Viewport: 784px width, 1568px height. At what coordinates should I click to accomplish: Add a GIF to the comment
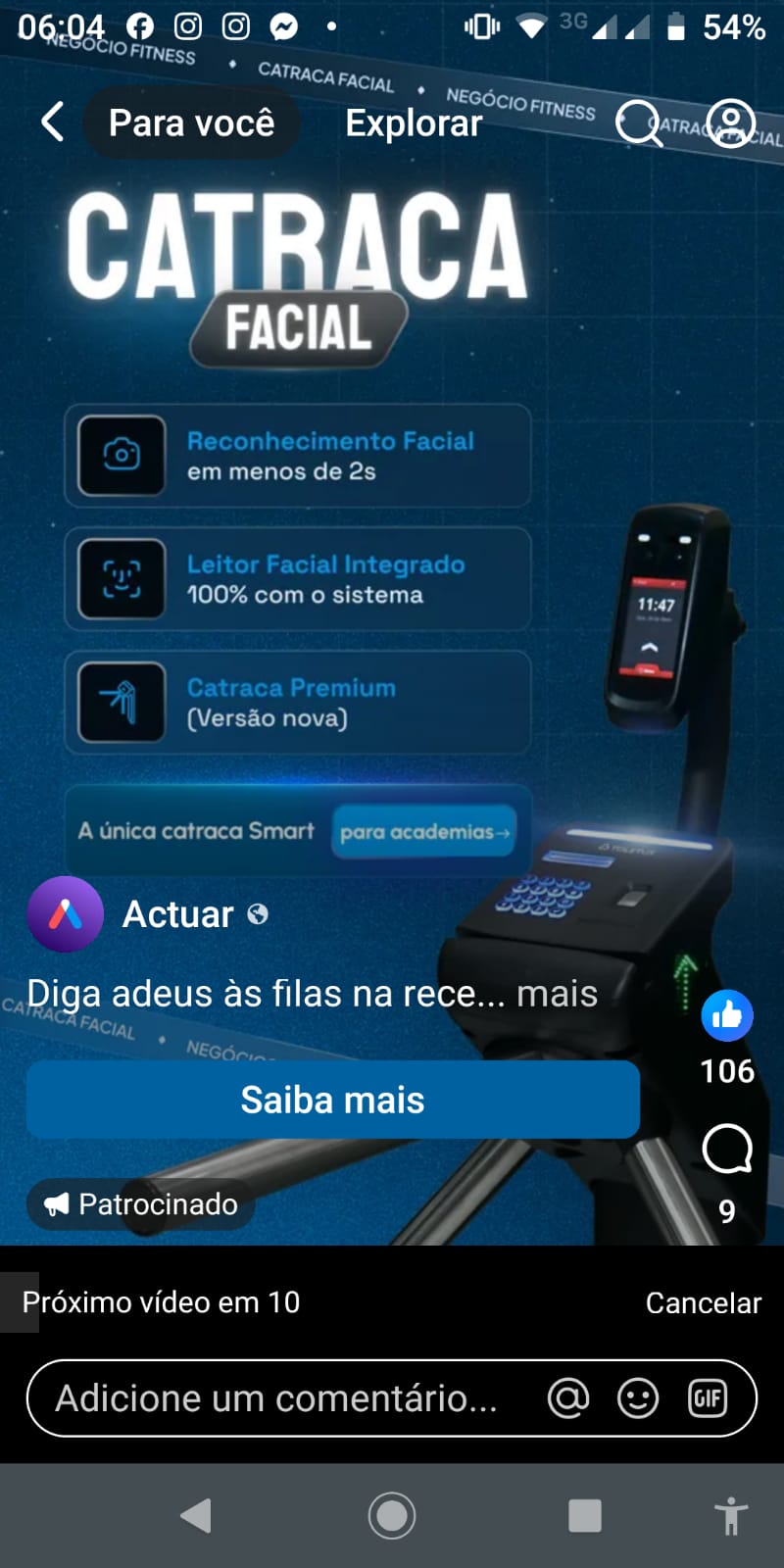(x=708, y=1398)
